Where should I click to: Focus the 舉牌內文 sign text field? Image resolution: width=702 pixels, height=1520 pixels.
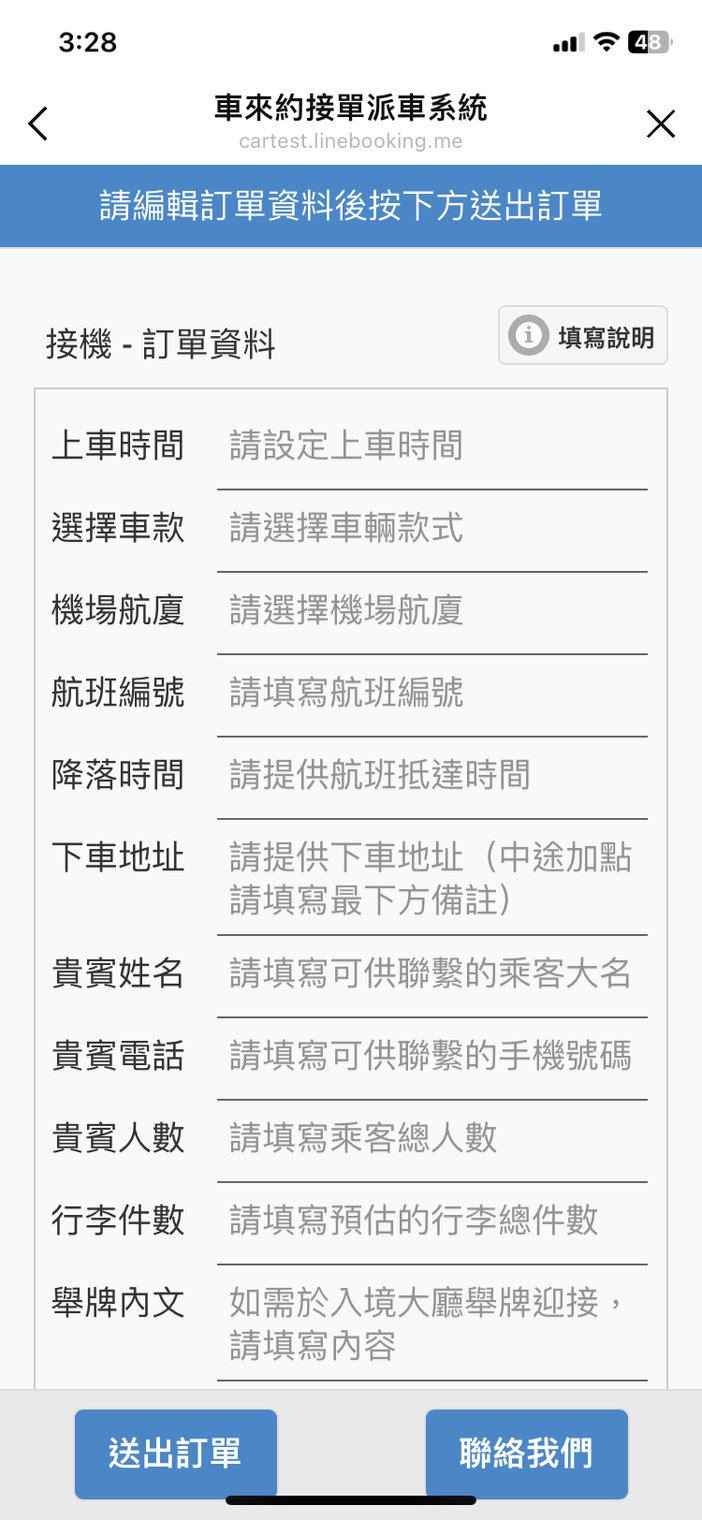[432, 1323]
